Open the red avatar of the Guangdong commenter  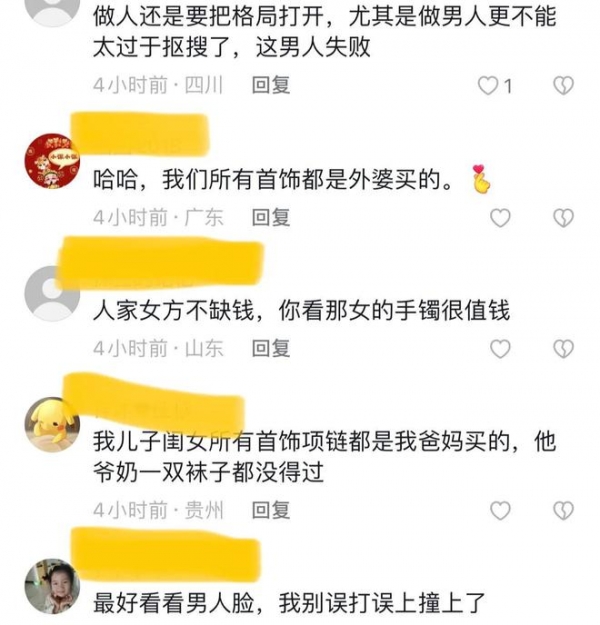(52, 160)
